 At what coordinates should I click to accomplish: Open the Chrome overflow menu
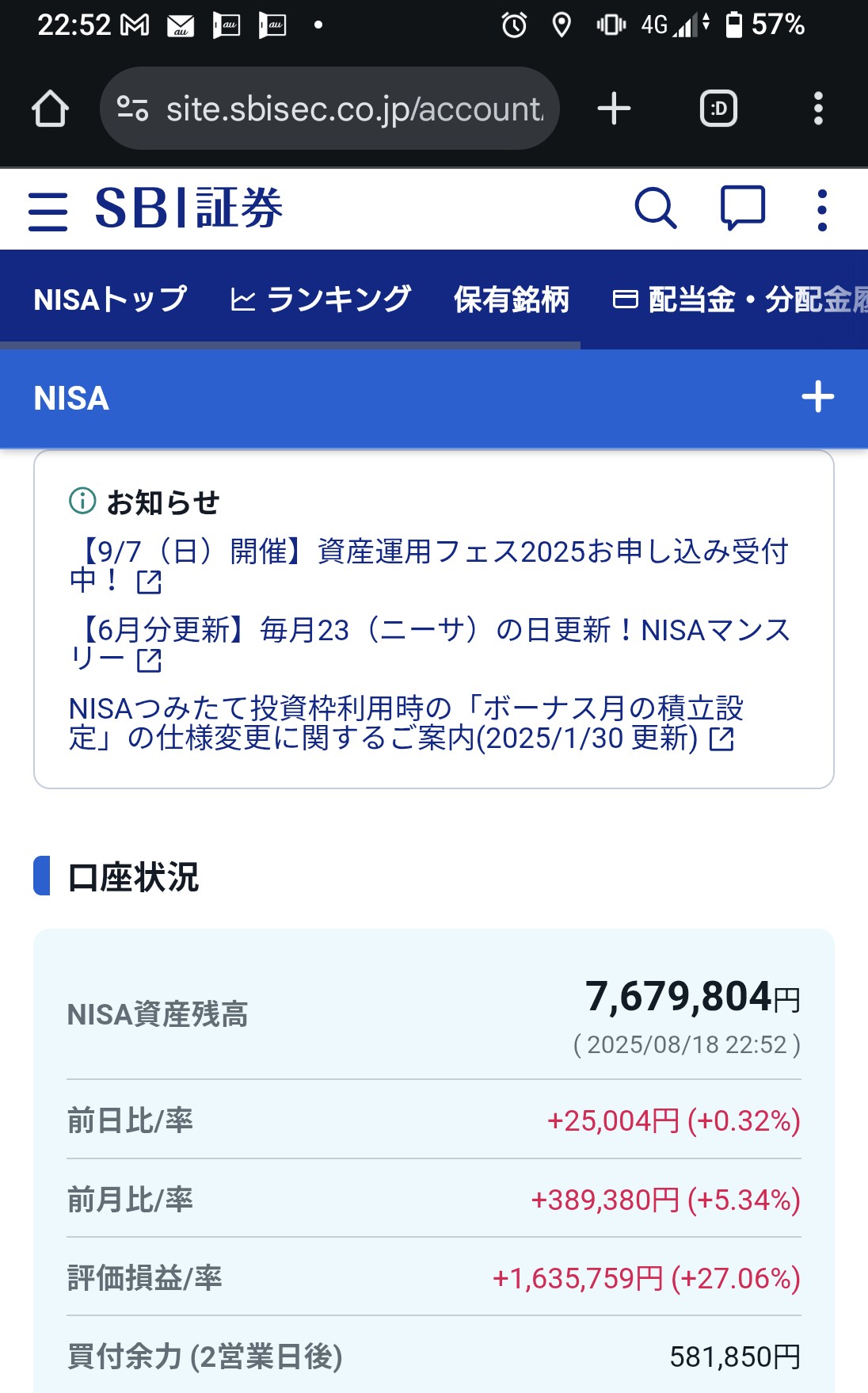pyautogui.click(x=818, y=109)
